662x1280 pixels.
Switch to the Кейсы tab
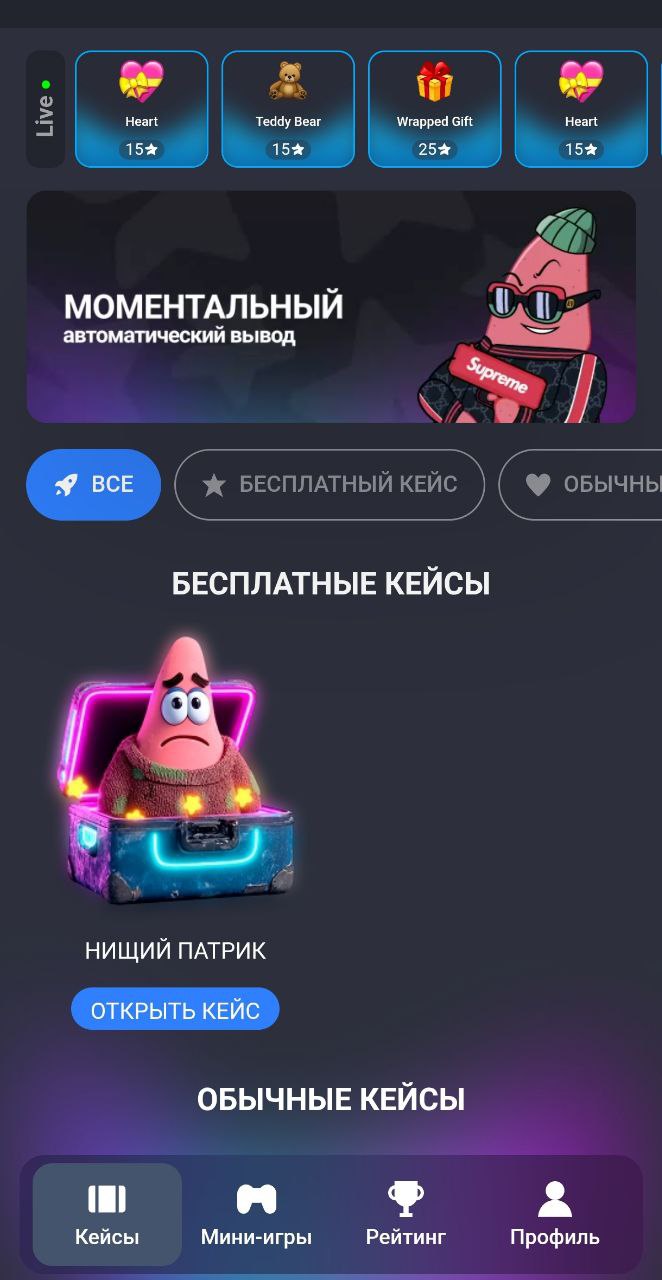[x=107, y=1214]
